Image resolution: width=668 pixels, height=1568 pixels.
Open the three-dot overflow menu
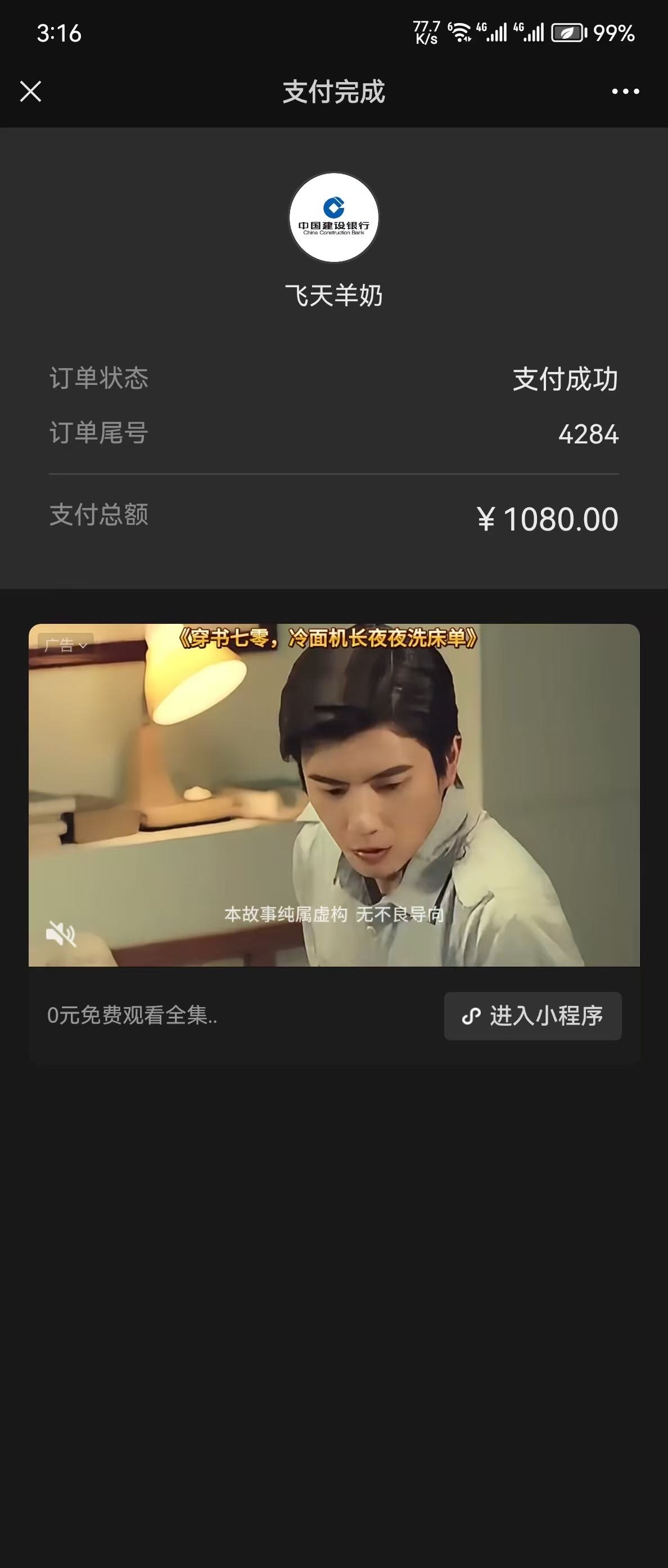point(625,92)
